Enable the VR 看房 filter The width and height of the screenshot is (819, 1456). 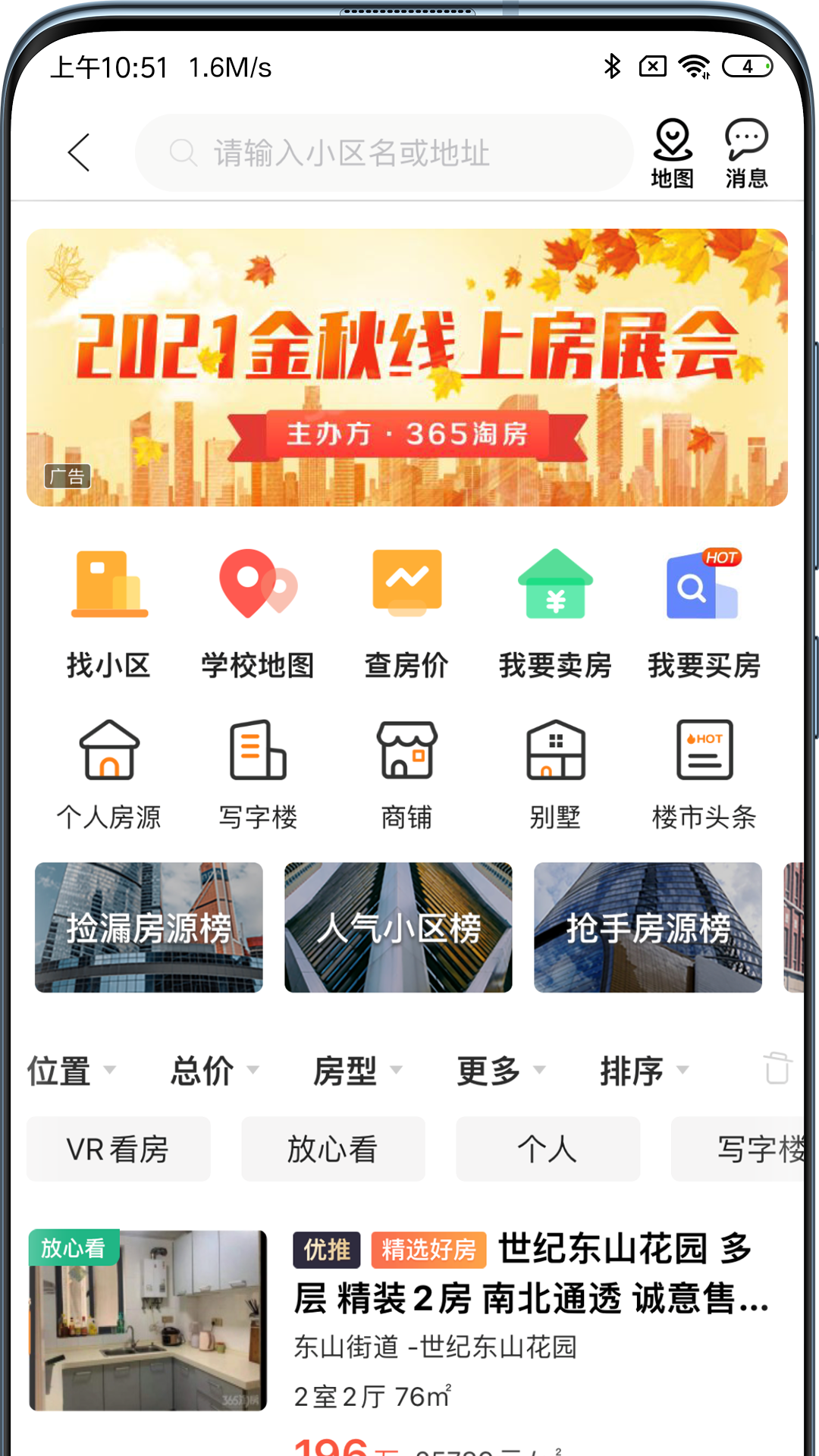point(118,1149)
